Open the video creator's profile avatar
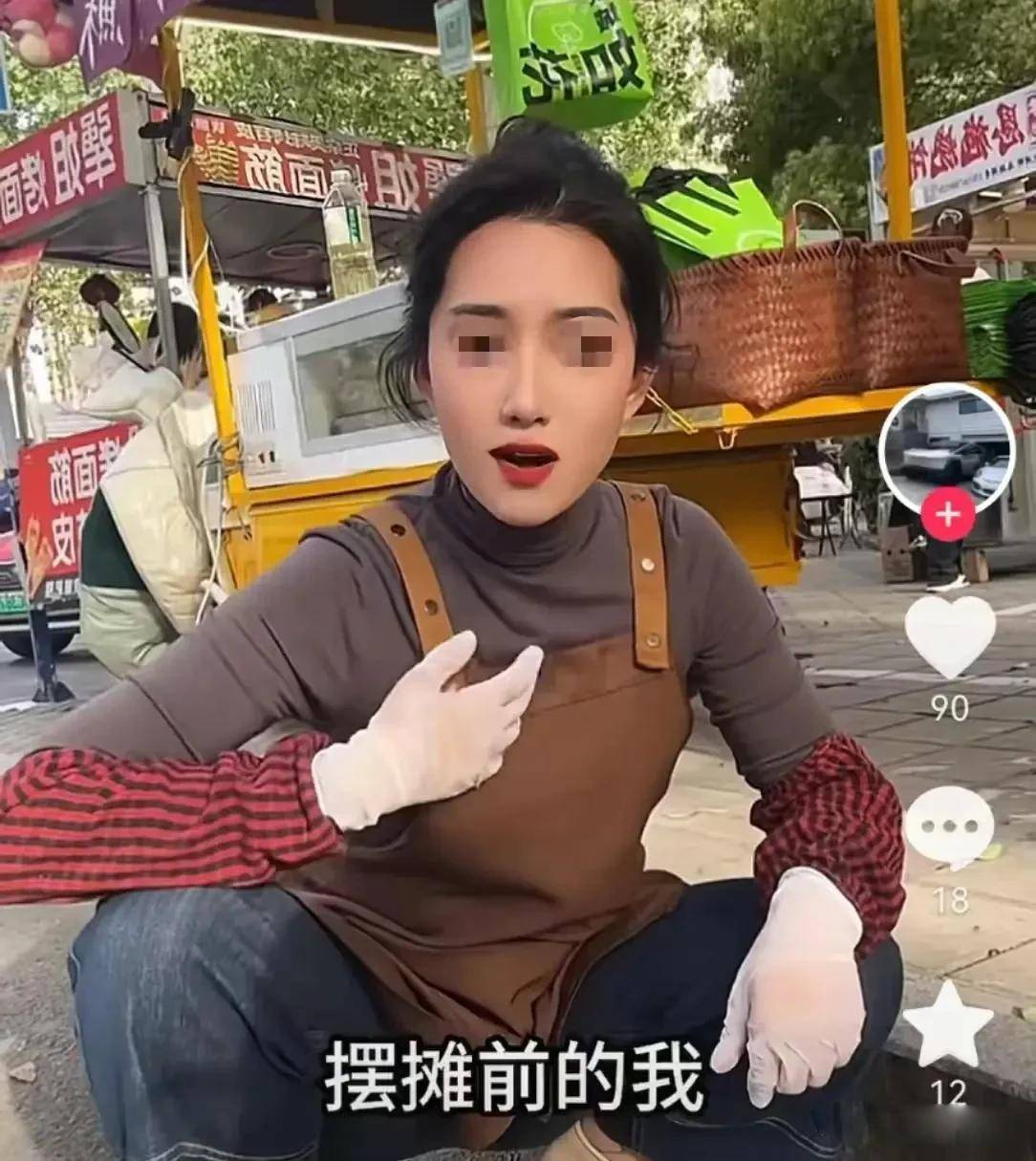 [x=946, y=449]
